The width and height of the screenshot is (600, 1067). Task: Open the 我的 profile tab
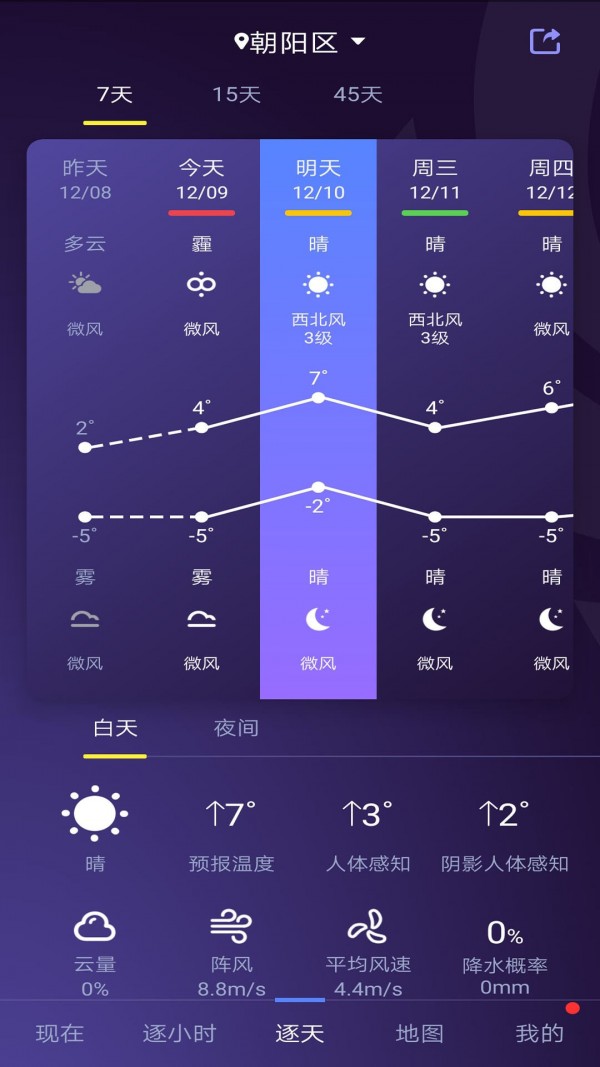(x=540, y=1034)
